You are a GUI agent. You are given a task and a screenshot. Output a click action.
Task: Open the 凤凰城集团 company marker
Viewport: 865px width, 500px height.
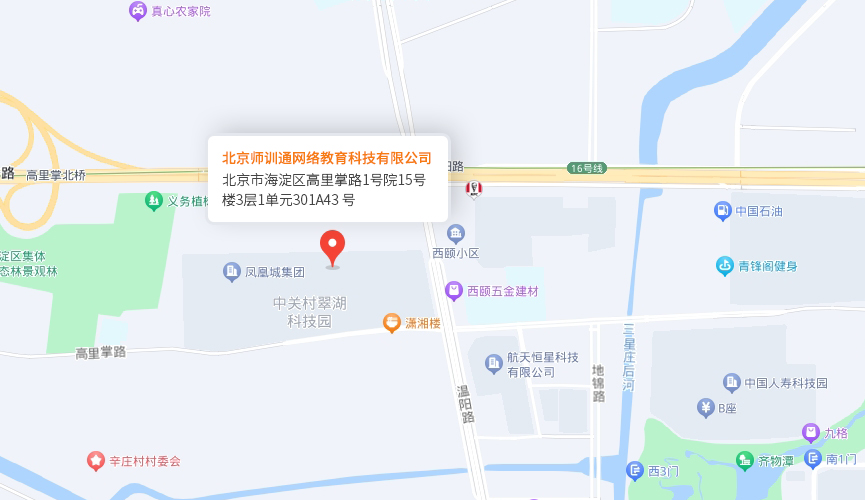point(232,271)
